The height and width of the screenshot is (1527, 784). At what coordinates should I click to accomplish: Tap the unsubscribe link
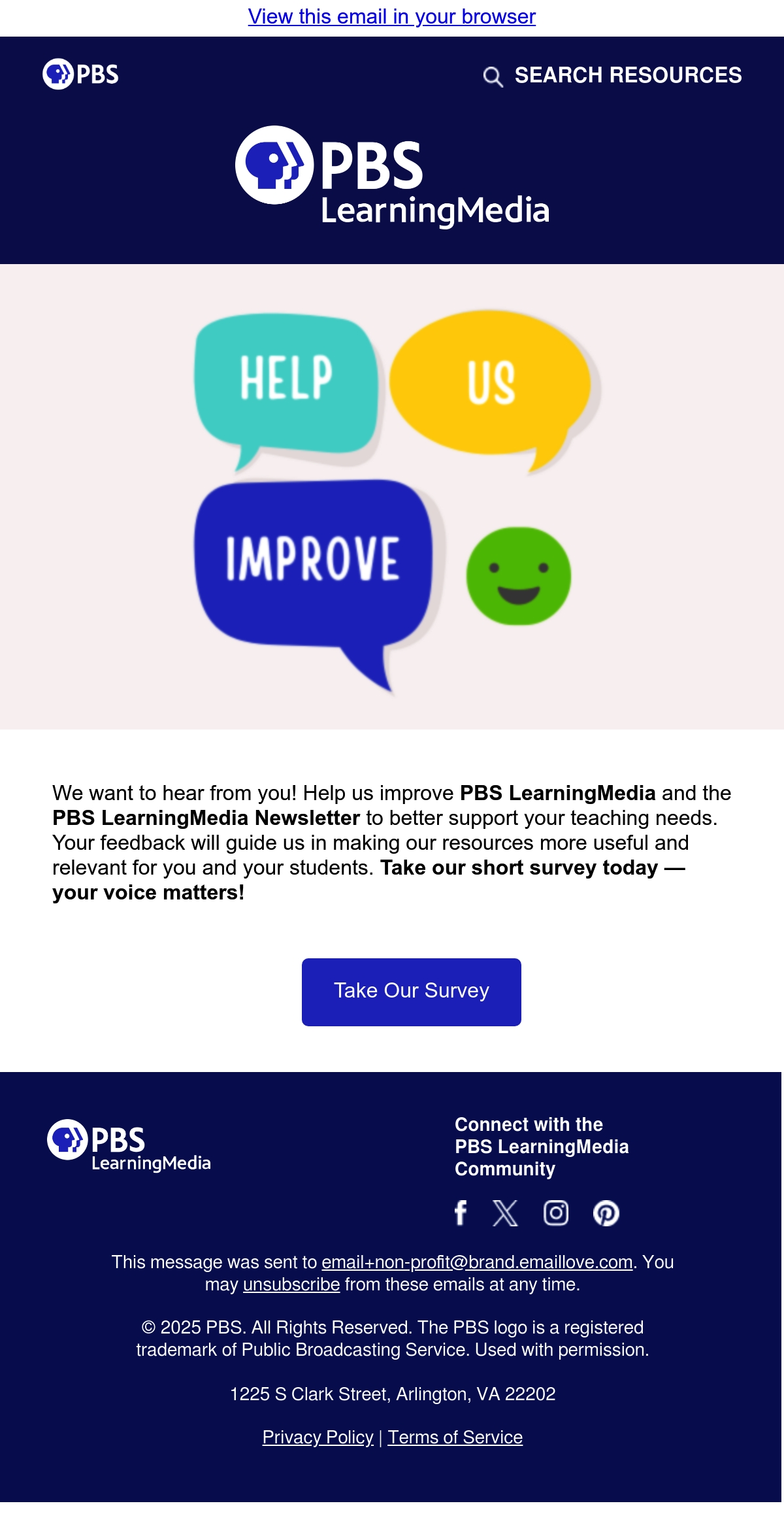(291, 1284)
